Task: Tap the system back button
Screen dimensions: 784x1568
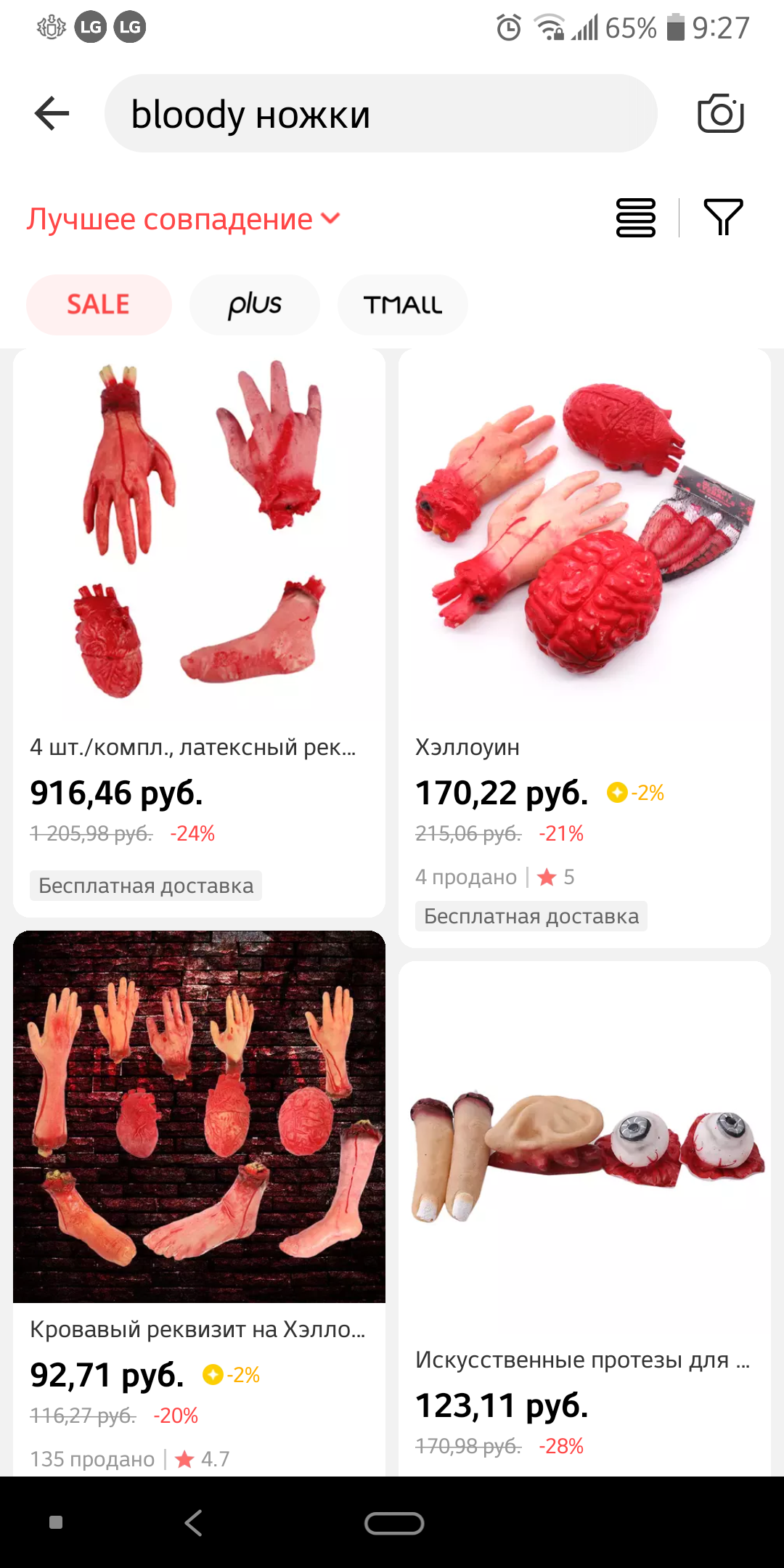Action: pyautogui.click(x=193, y=1523)
